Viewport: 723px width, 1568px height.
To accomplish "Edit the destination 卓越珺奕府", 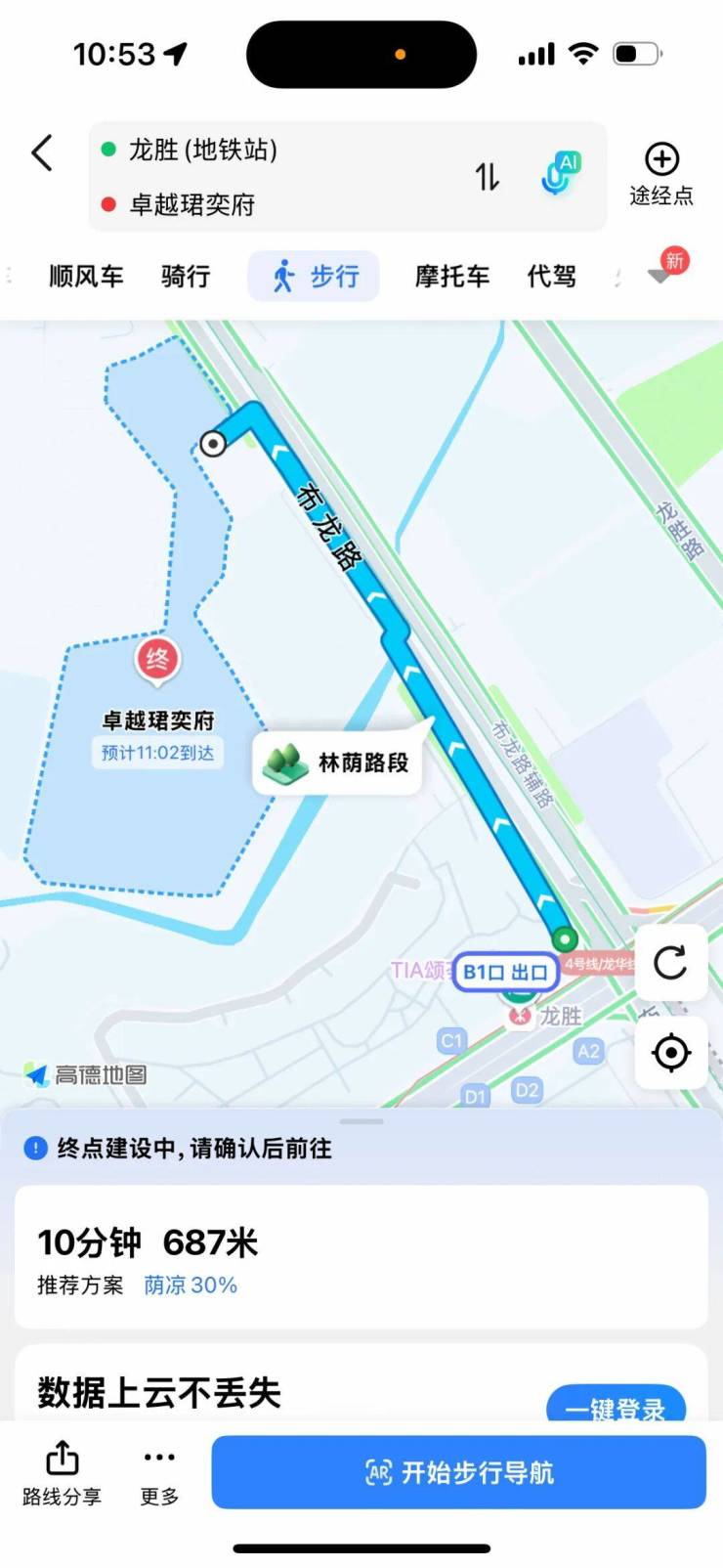I will (x=193, y=204).
